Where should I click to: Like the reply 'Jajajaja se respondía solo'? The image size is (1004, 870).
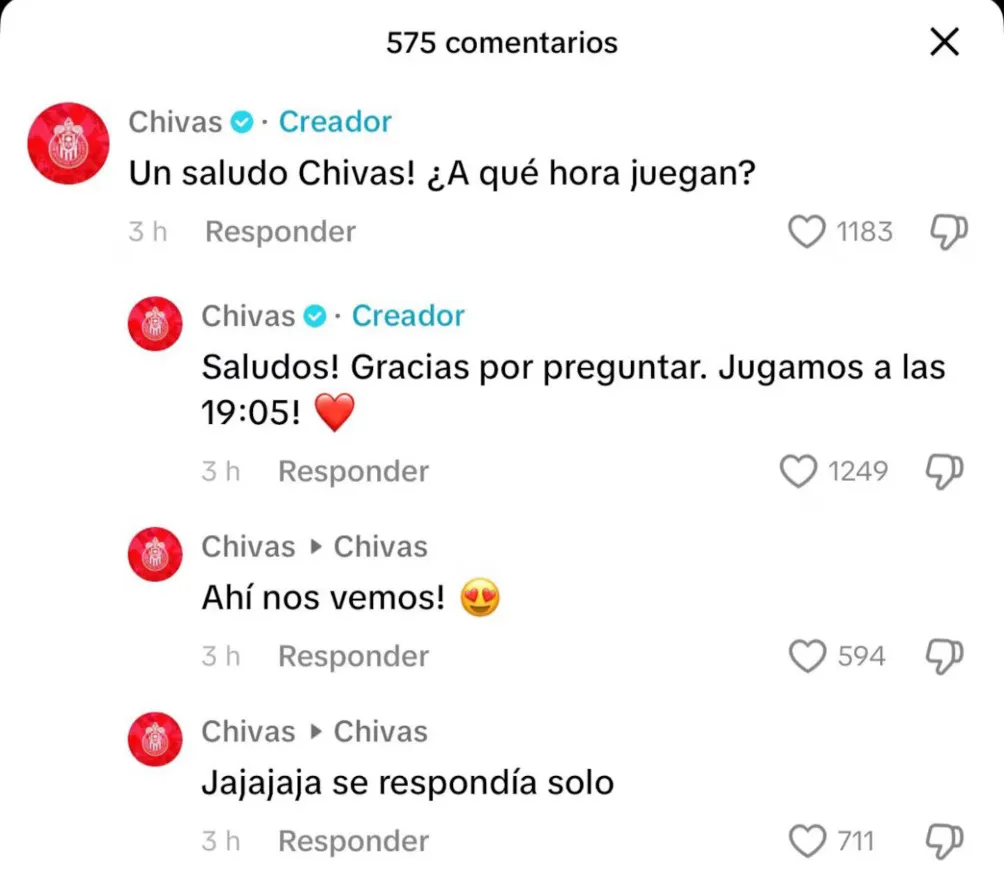806,841
